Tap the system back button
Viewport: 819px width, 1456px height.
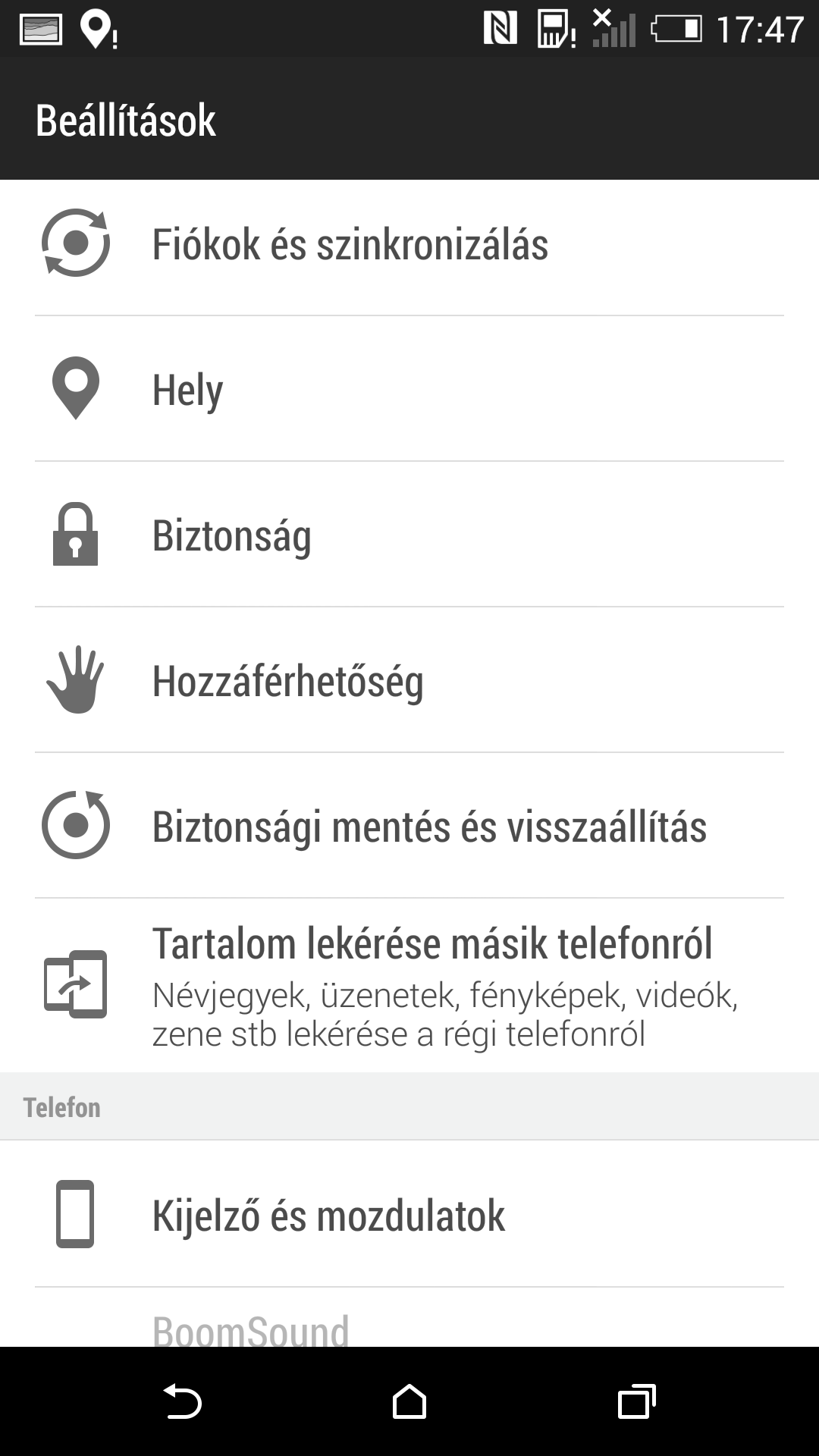pyautogui.click(x=182, y=1401)
